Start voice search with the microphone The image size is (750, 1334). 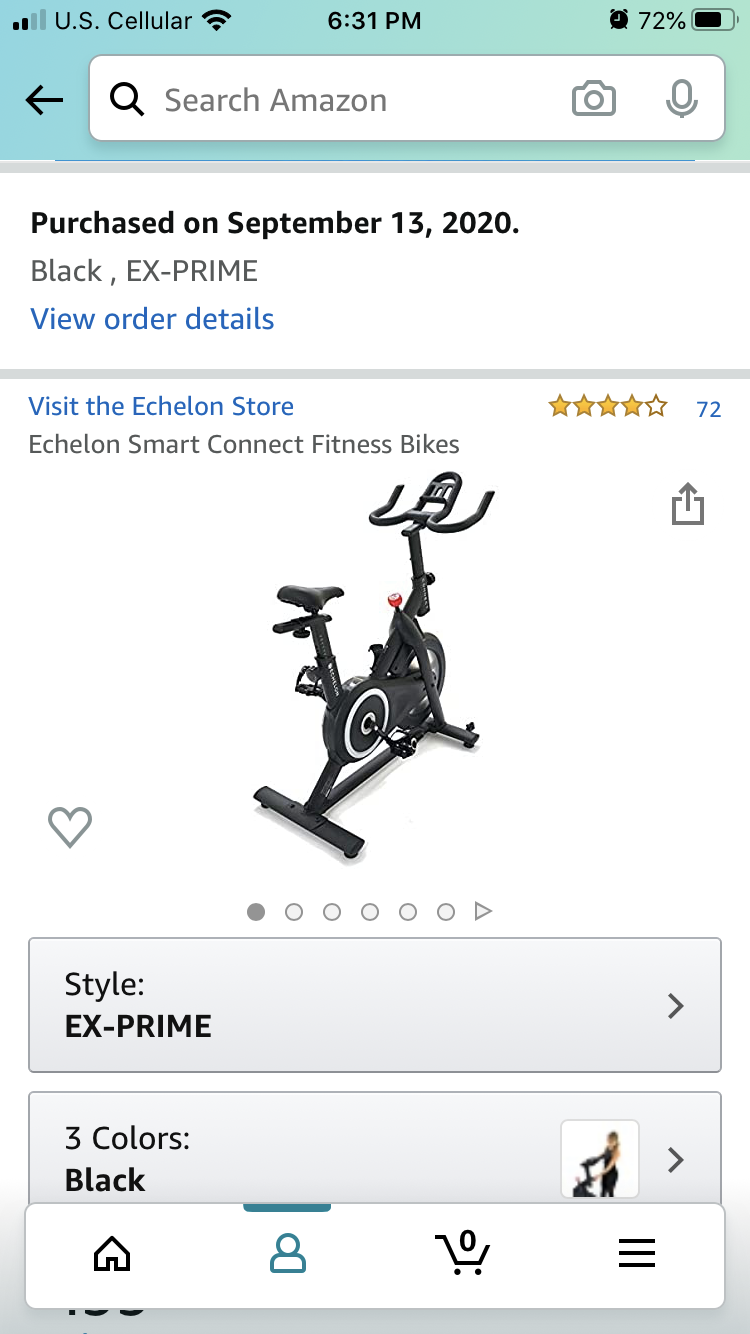click(x=681, y=100)
